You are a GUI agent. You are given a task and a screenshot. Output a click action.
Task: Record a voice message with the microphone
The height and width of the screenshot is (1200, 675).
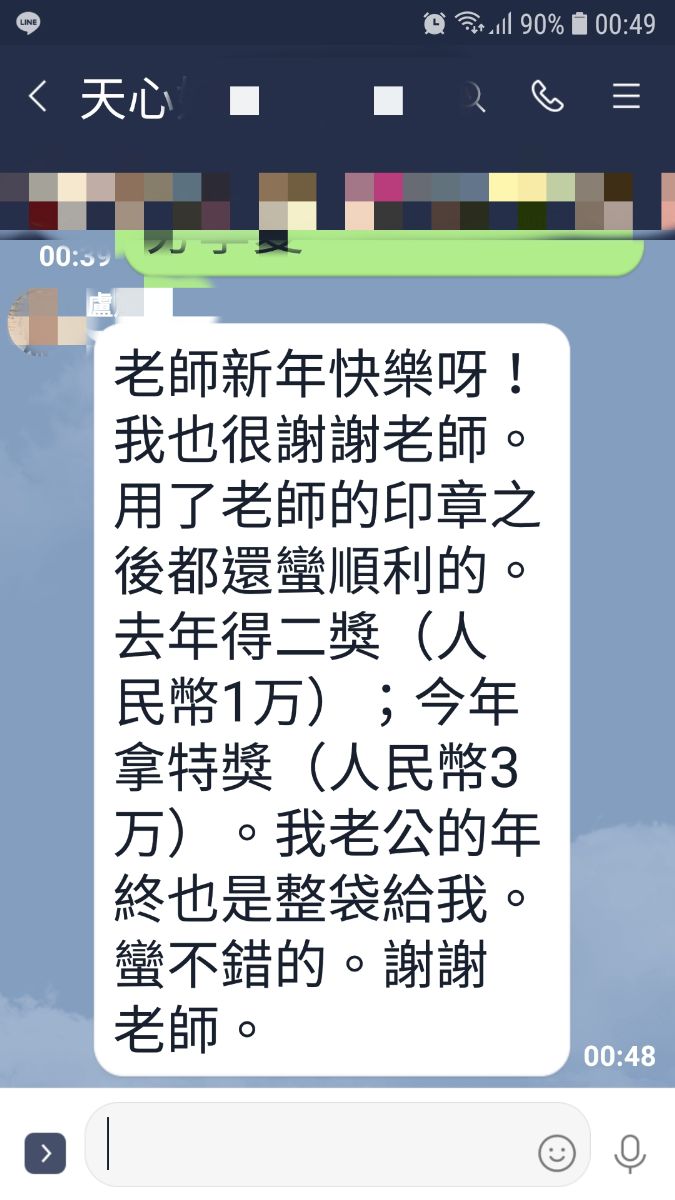[x=630, y=1153]
